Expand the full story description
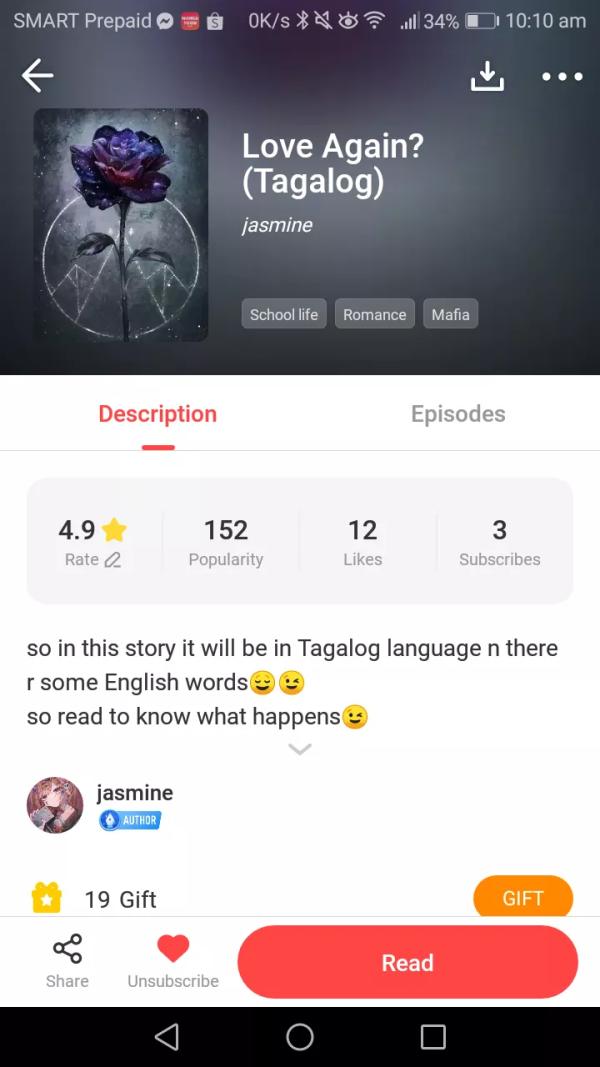 click(299, 748)
